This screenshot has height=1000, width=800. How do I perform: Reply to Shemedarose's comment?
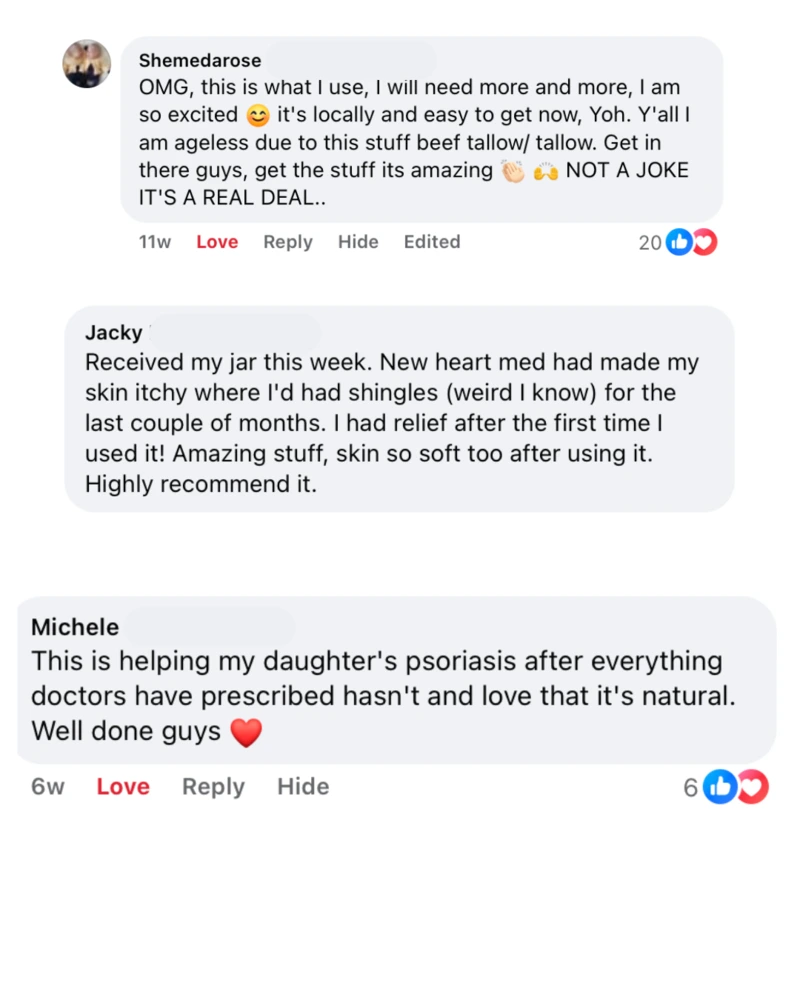(288, 241)
